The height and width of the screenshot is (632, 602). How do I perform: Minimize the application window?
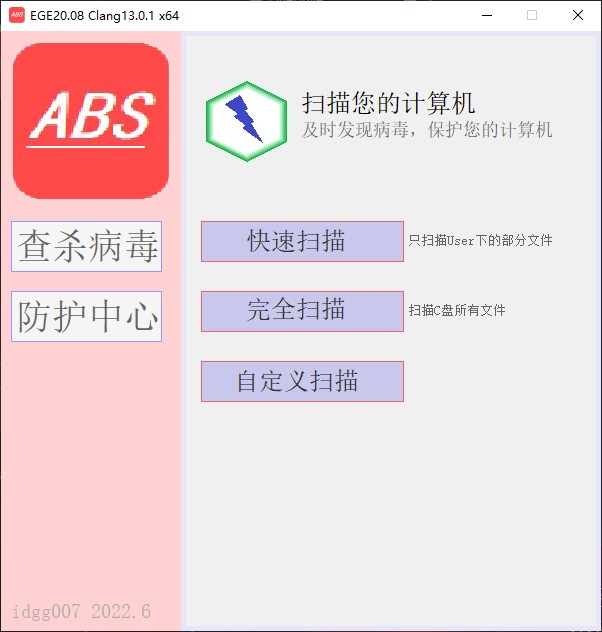pos(486,15)
